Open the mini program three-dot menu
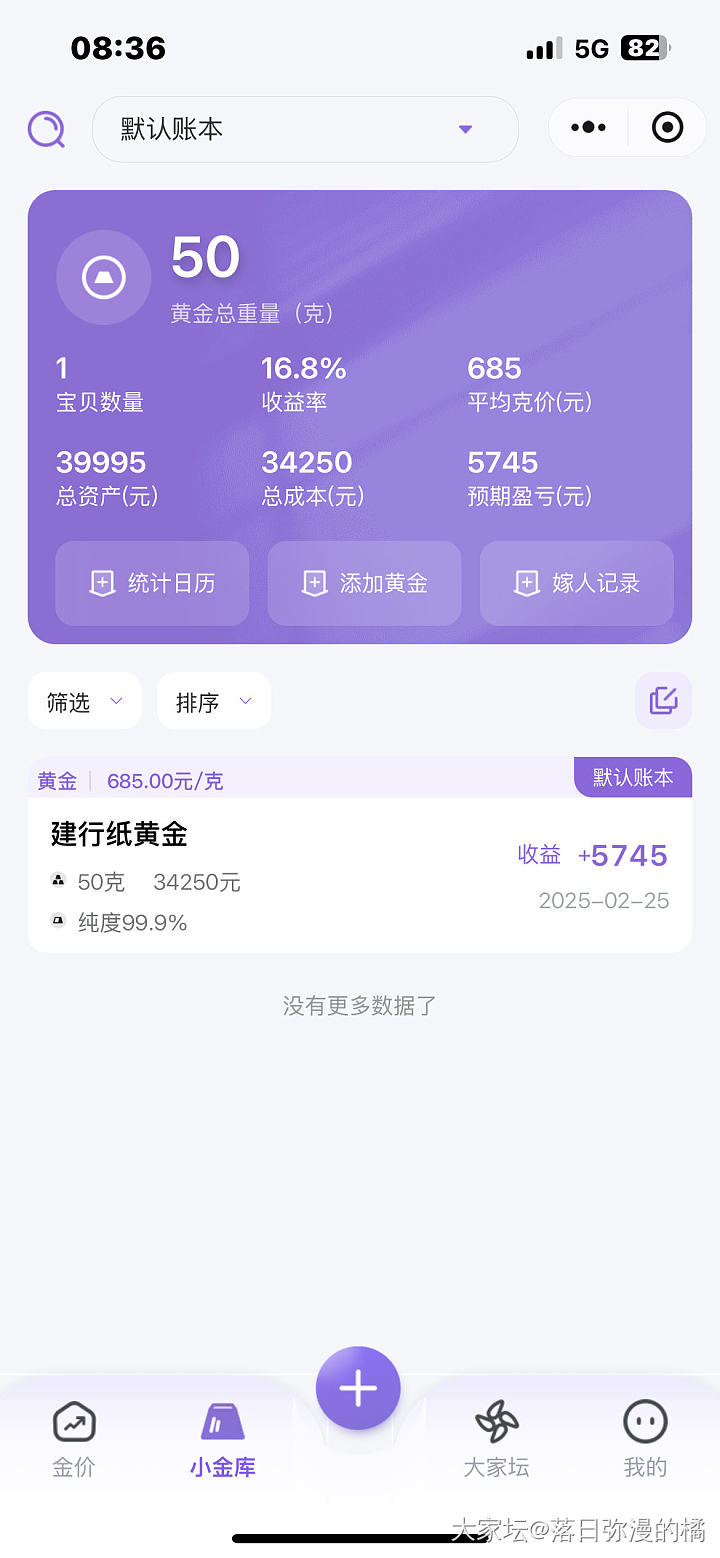The width and height of the screenshot is (720, 1558). coord(588,128)
